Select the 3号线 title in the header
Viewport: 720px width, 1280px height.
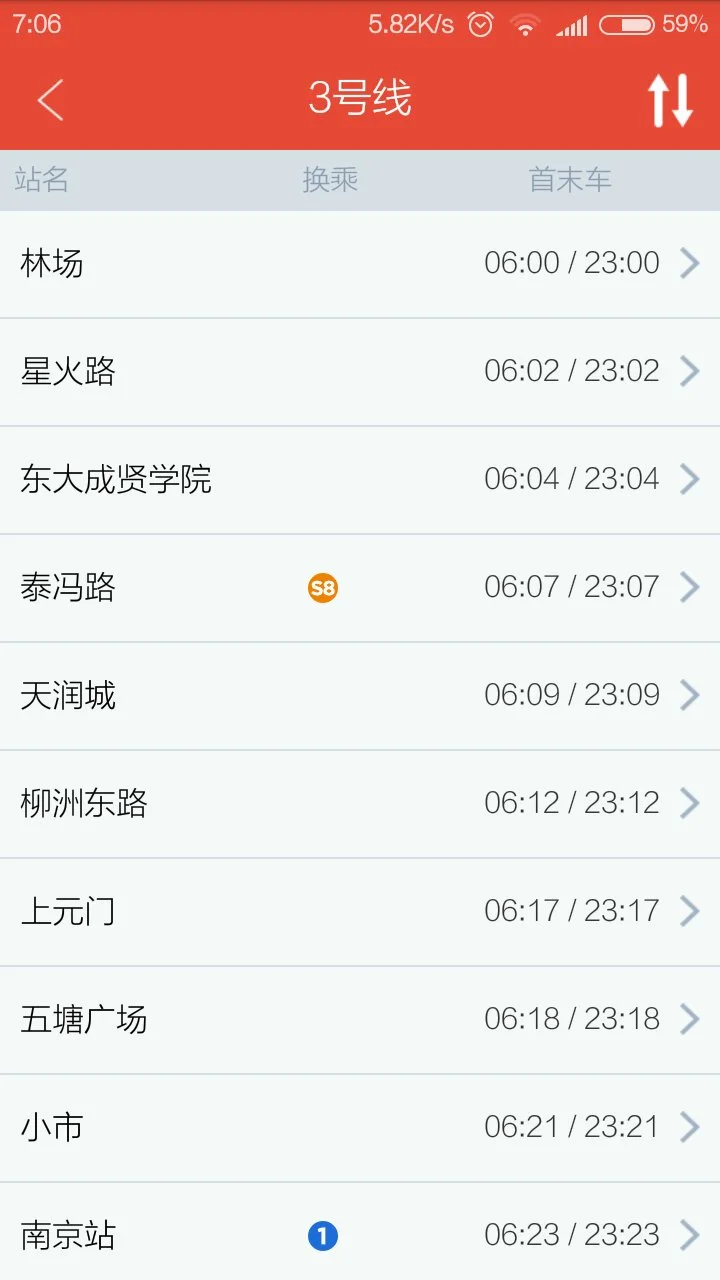coord(360,98)
